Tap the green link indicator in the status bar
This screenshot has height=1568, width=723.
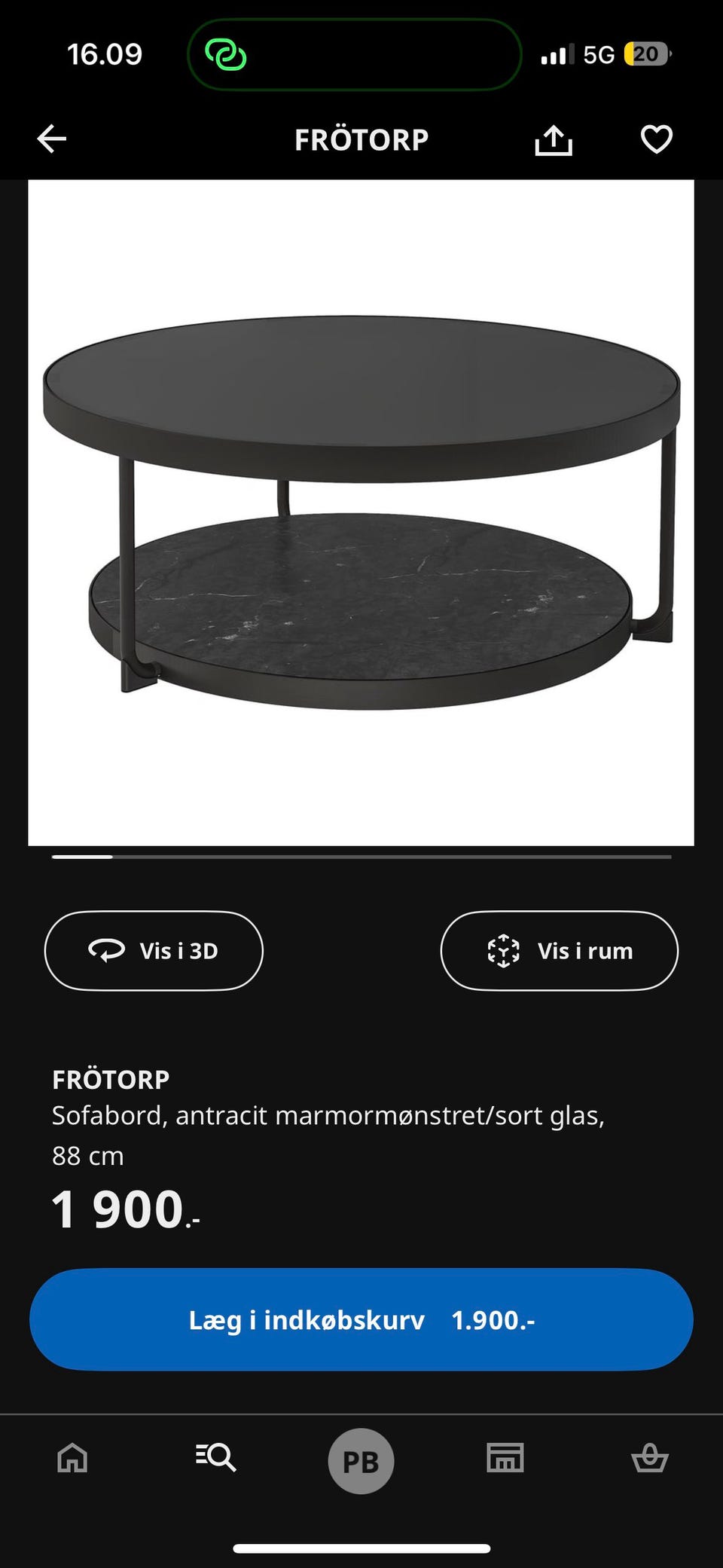226,55
